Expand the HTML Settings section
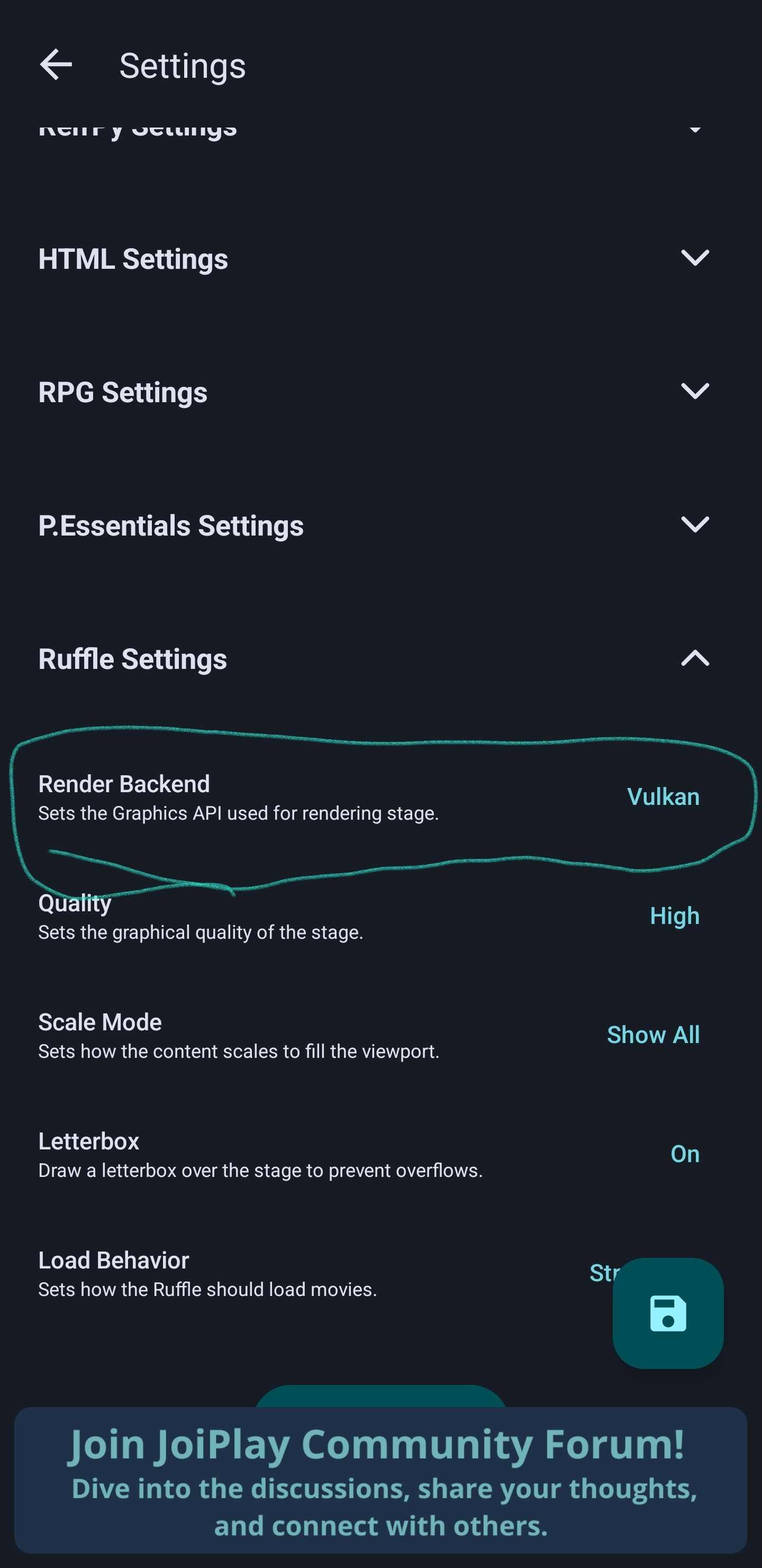762x1568 pixels. (381, 259)
